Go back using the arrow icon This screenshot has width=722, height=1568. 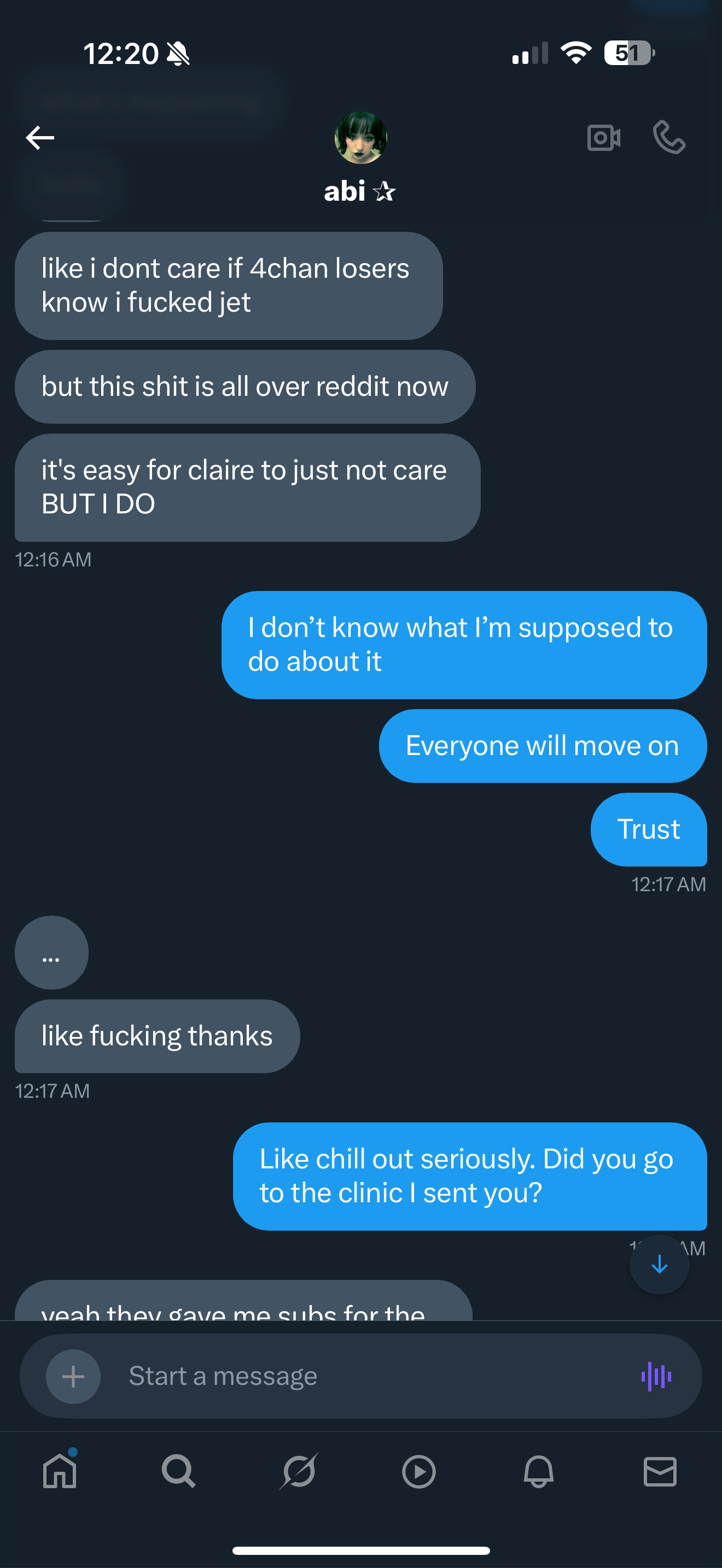(x=40, y=138)
